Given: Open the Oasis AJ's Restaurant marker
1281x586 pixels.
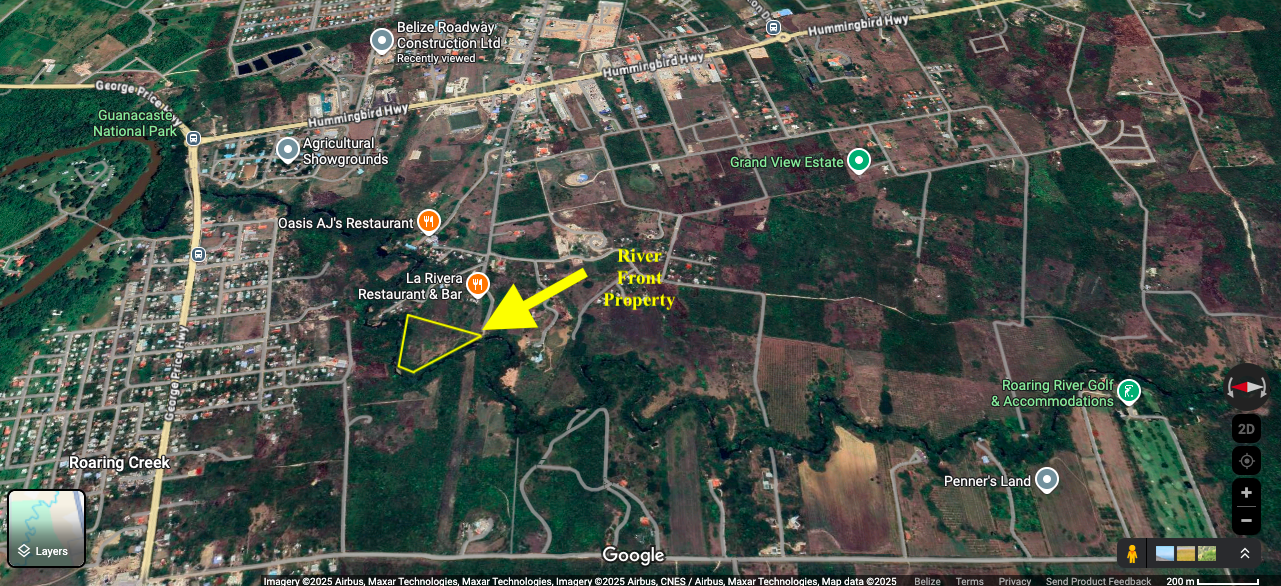Looking at the screenshot, I should tap(428, 222).
